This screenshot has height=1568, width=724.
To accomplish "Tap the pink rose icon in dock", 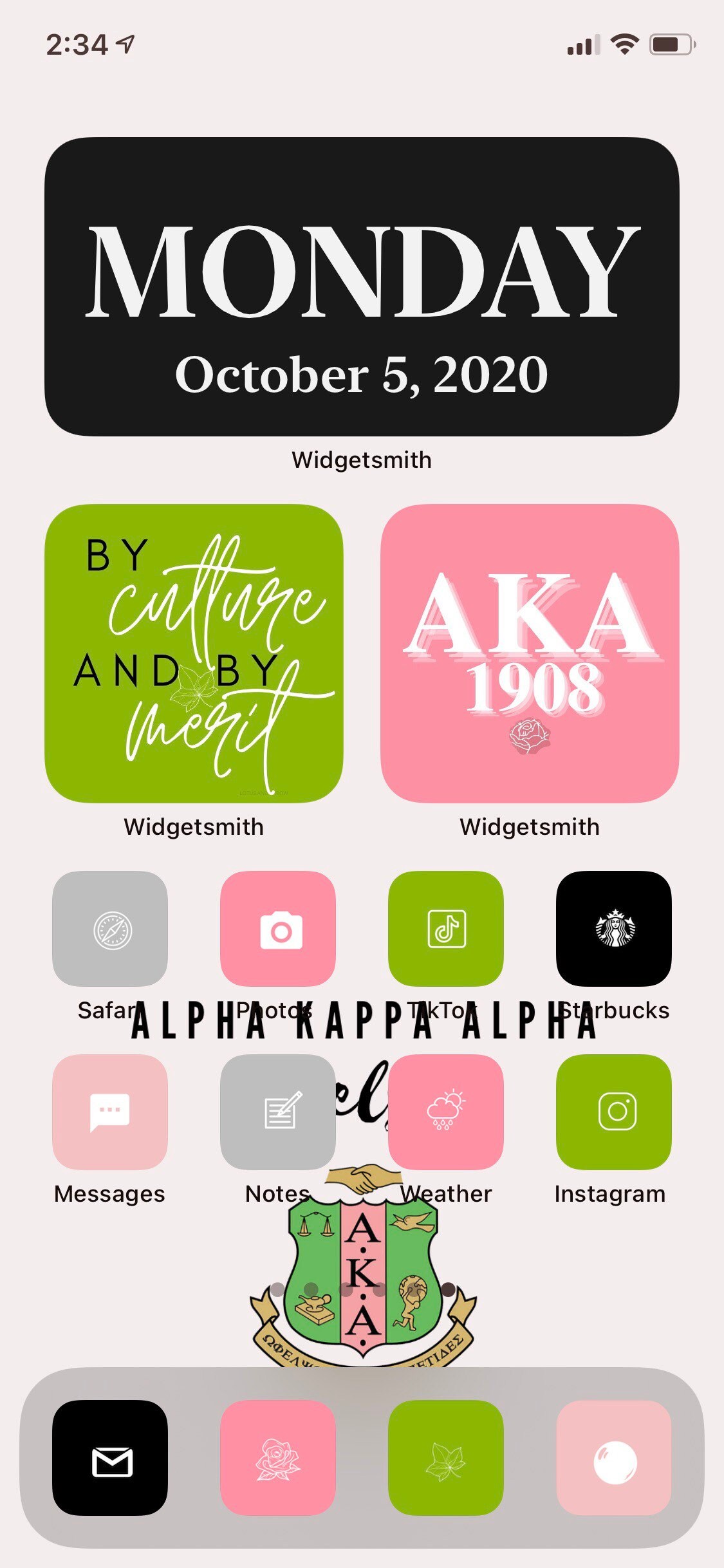I will (x=278, y=1458).
